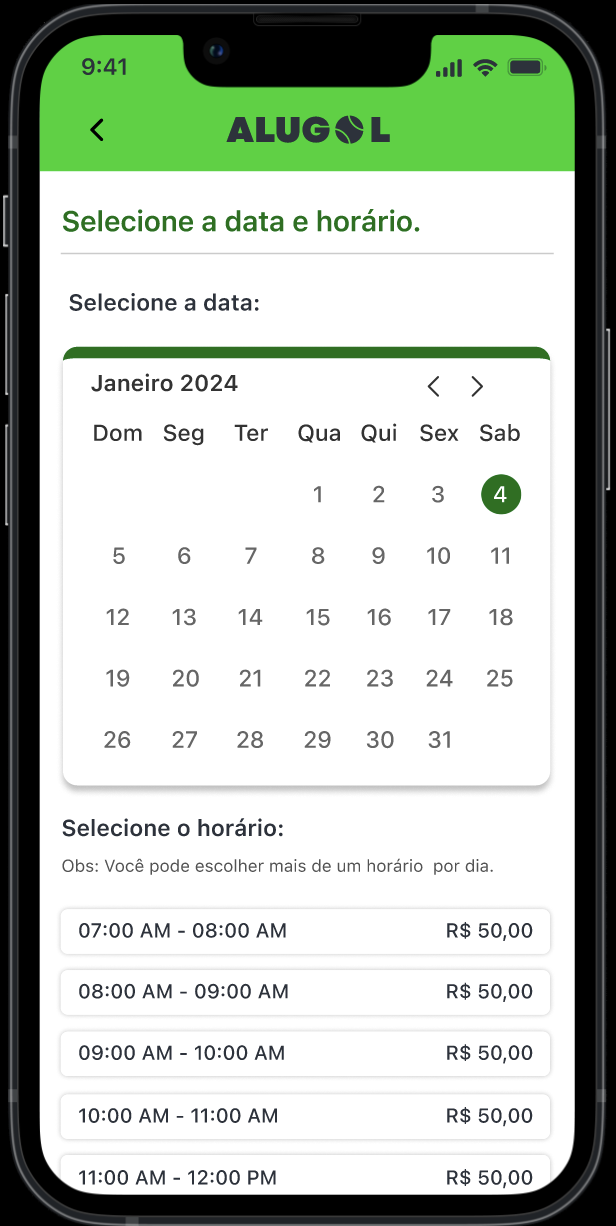Pick January 1 as the date

click(x=318, y=494)
